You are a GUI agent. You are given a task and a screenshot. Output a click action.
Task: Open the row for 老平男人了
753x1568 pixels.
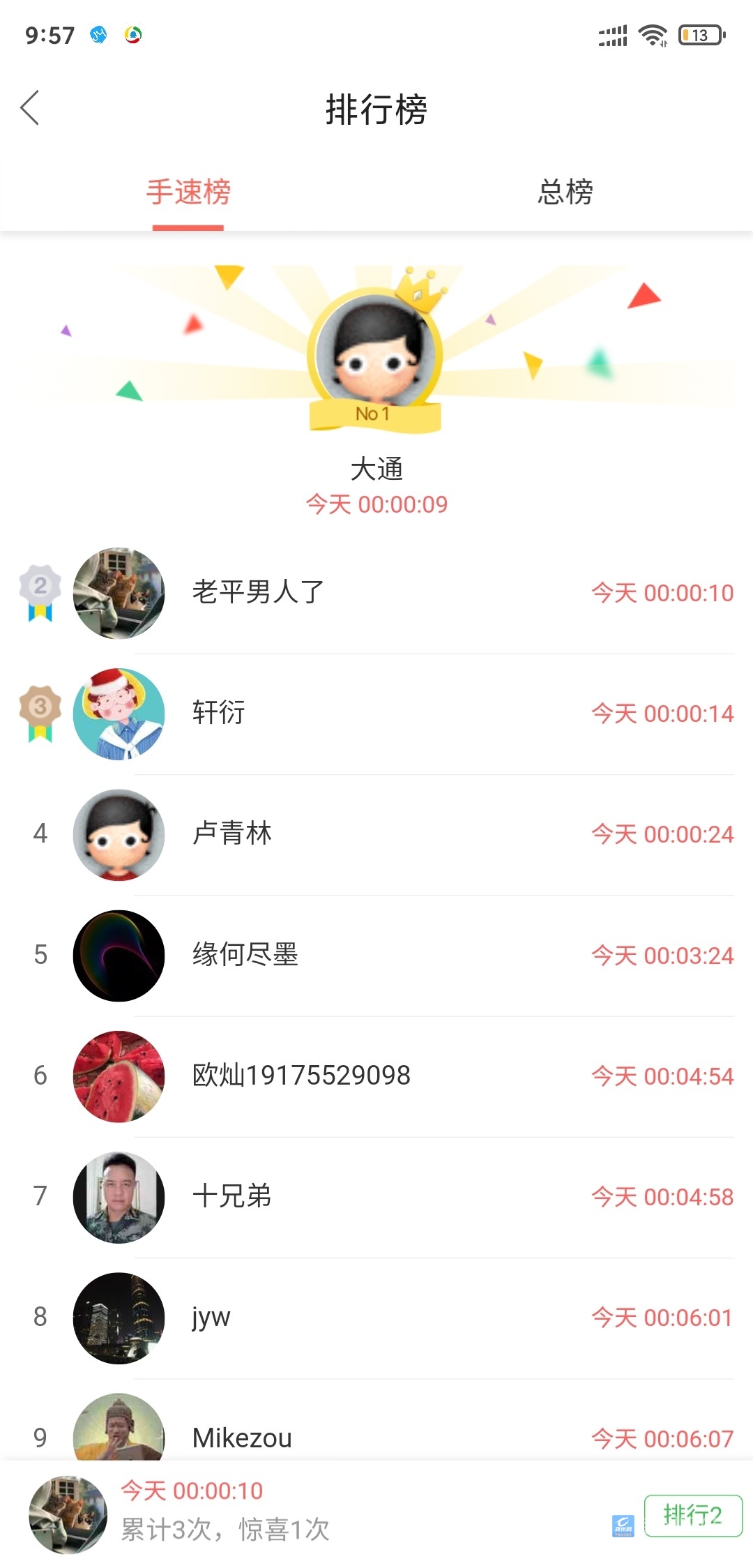click(376, 593)
